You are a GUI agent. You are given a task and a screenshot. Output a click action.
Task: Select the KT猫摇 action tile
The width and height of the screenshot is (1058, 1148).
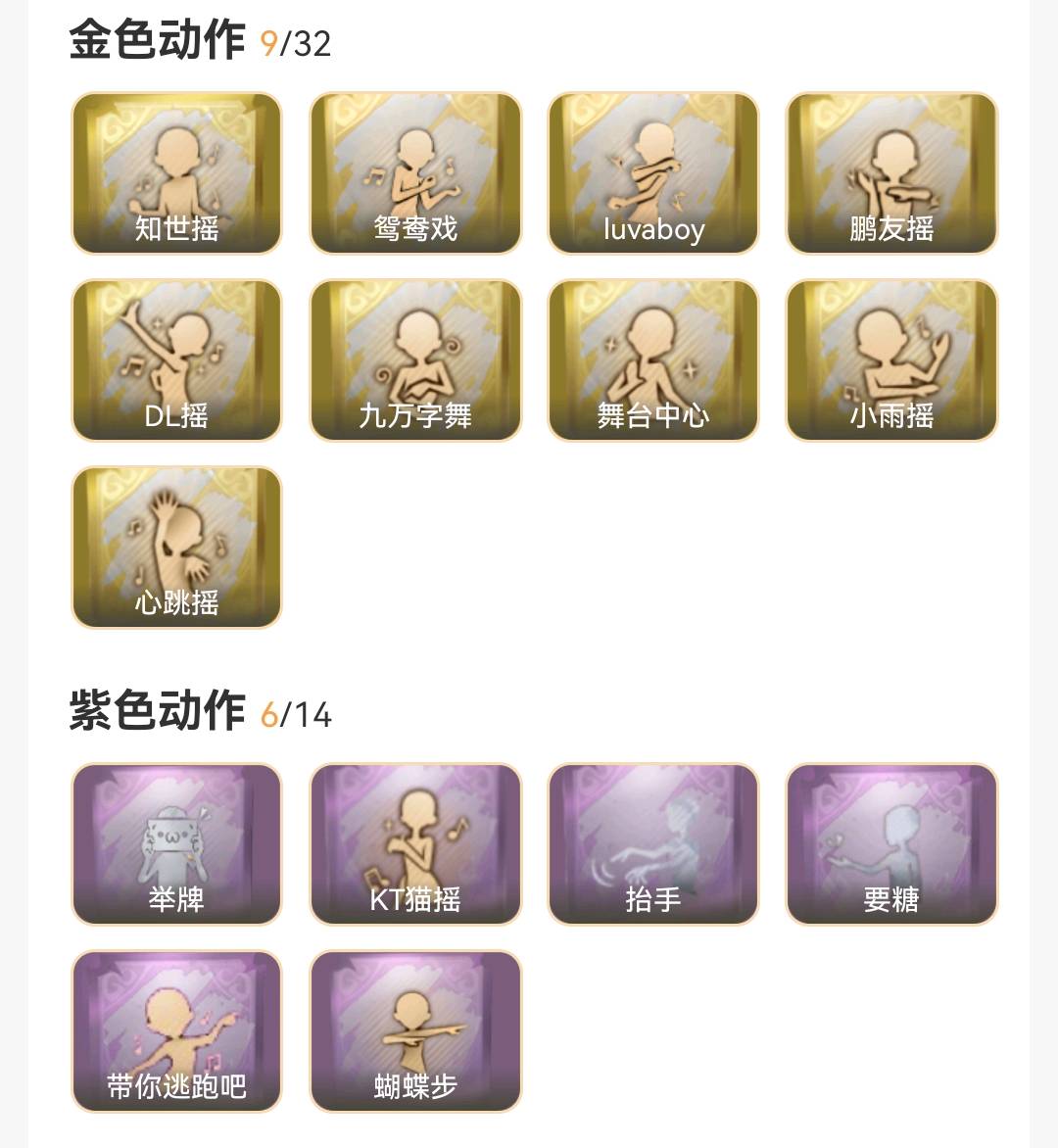coord(415,844)
